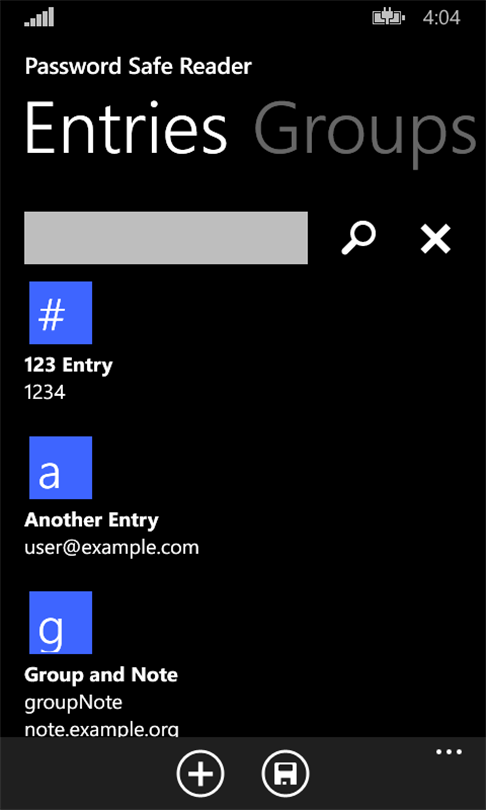Open the Group and Note entry
The width and height of the screenshot is (486, 810).
[101, 700]
